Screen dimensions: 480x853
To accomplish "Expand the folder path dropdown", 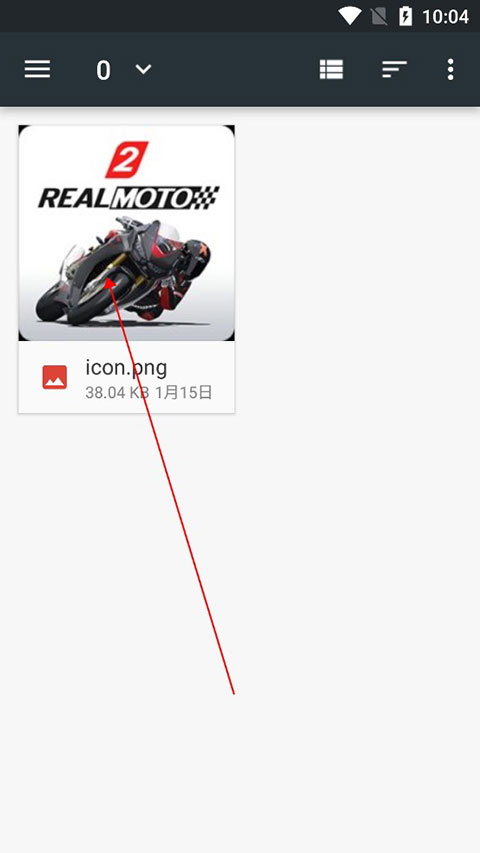I will pyautogui.click(x=144, y=69).
